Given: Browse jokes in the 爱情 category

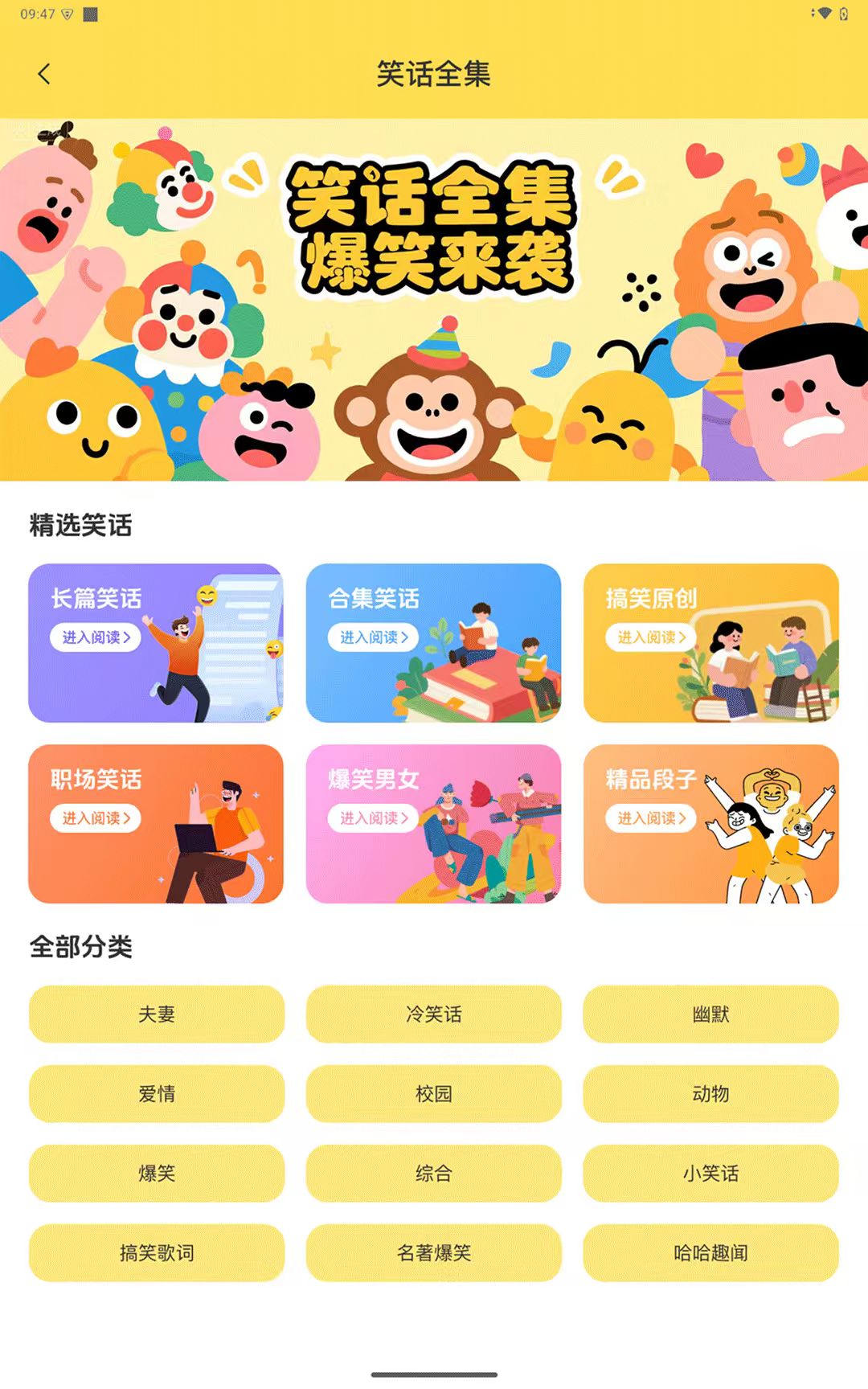Looking at the screenshot, I should click(156, 1094).
